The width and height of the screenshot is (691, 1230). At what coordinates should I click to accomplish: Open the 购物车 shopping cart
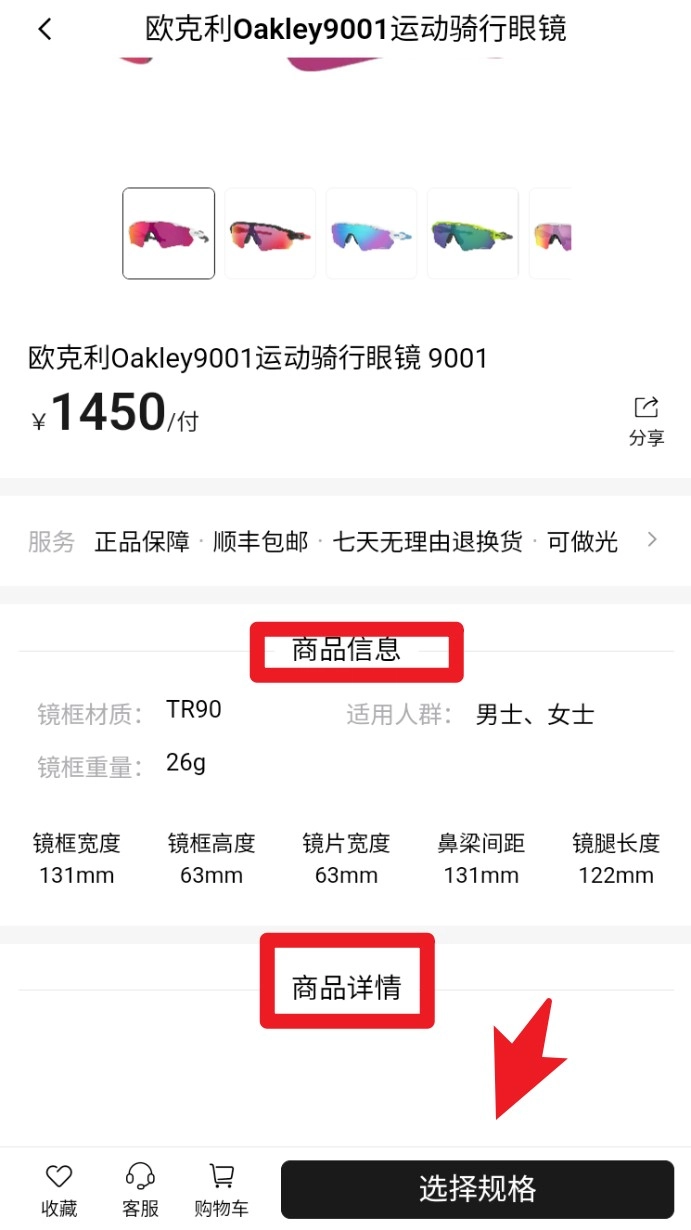coord(221,1190)
